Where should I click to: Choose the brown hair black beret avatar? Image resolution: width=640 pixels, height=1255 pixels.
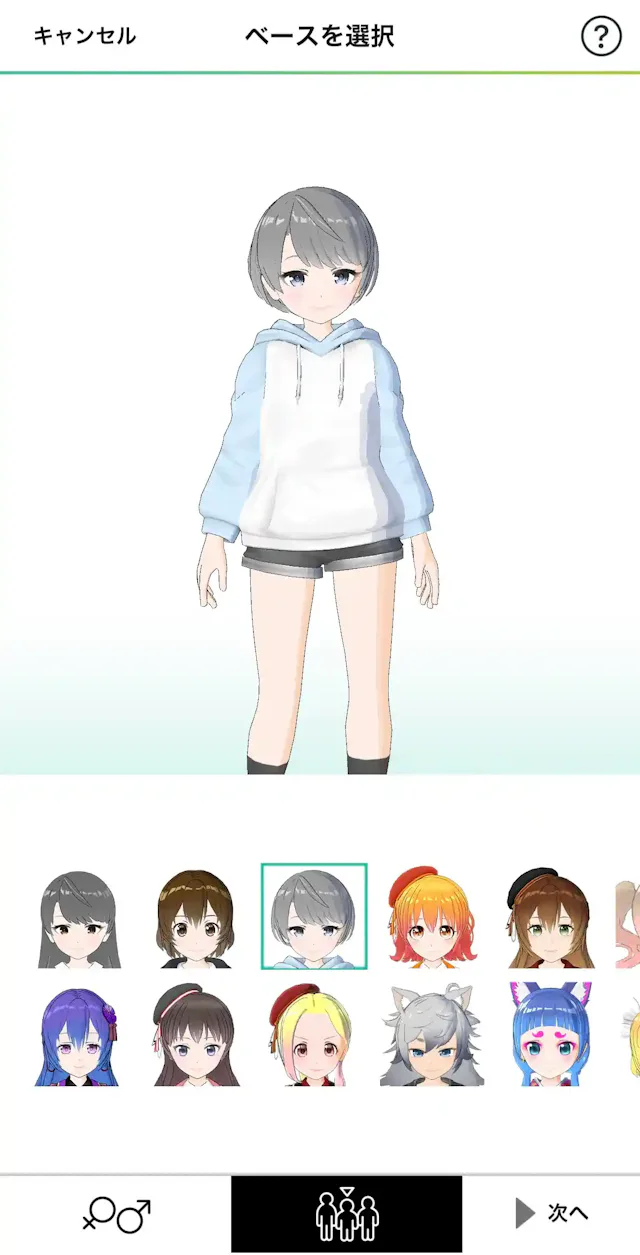[x=548, y=918]
